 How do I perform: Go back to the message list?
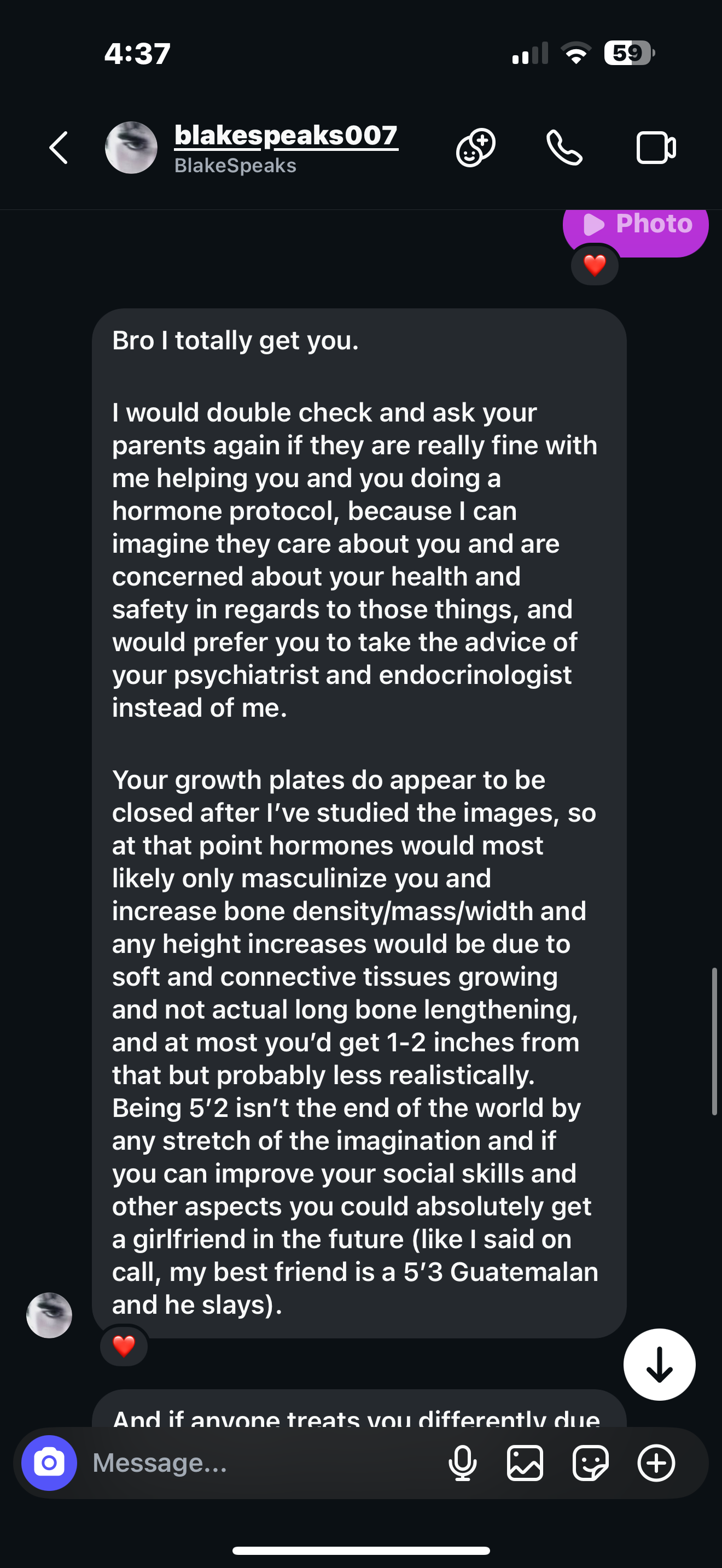click(59, 148)
